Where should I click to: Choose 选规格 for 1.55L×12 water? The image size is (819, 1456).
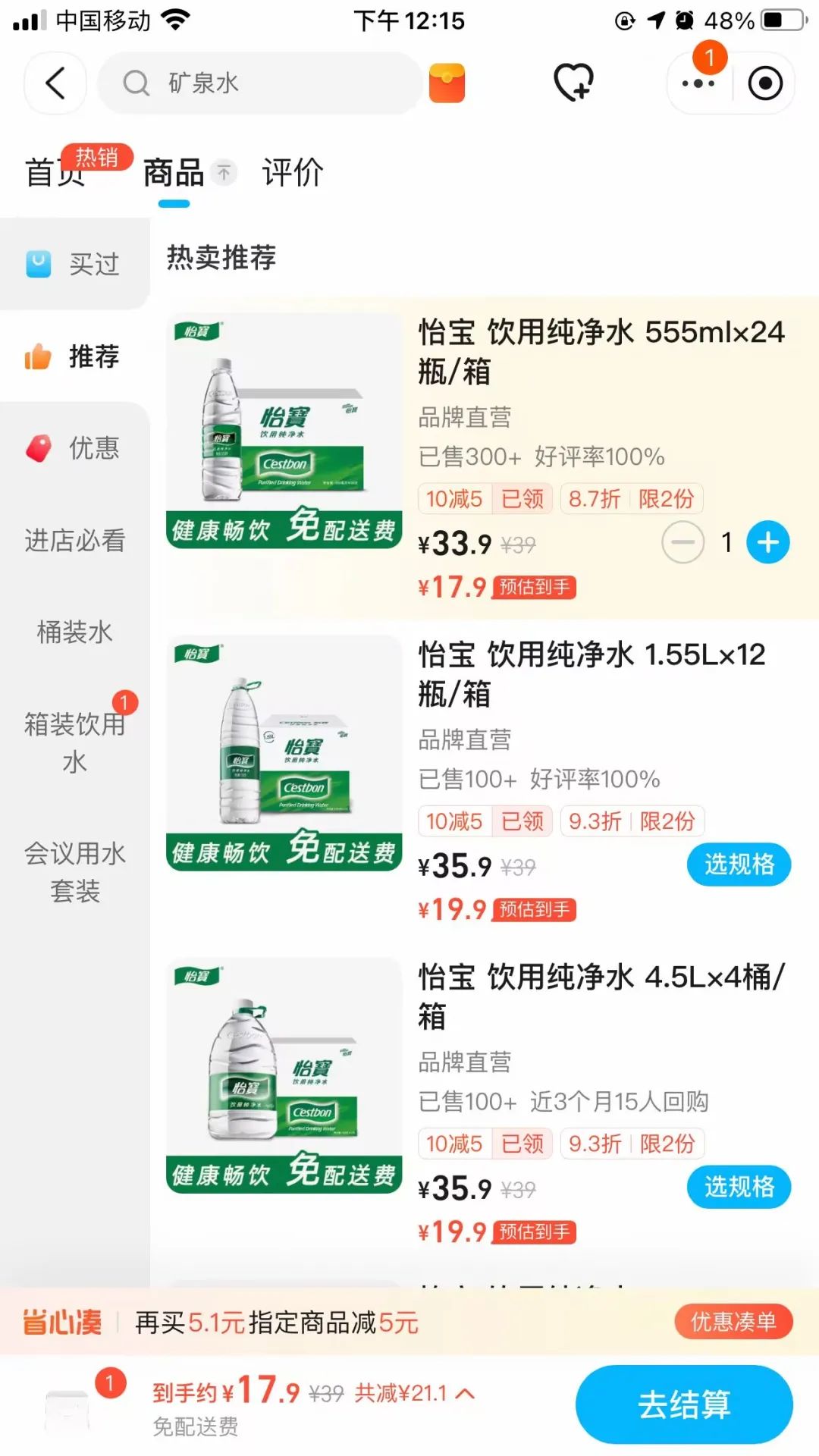739,864
